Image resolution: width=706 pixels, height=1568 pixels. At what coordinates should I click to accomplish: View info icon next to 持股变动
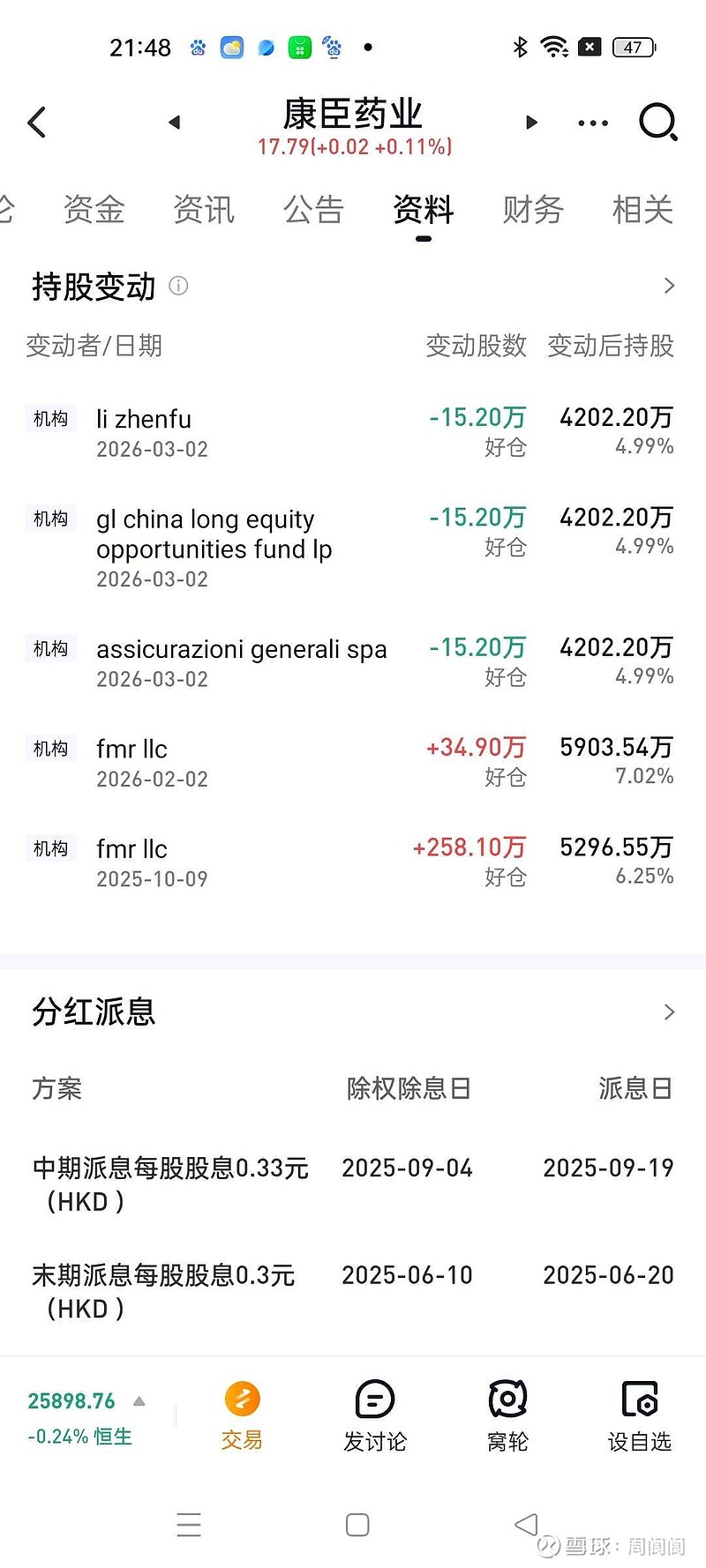point(178,286)
